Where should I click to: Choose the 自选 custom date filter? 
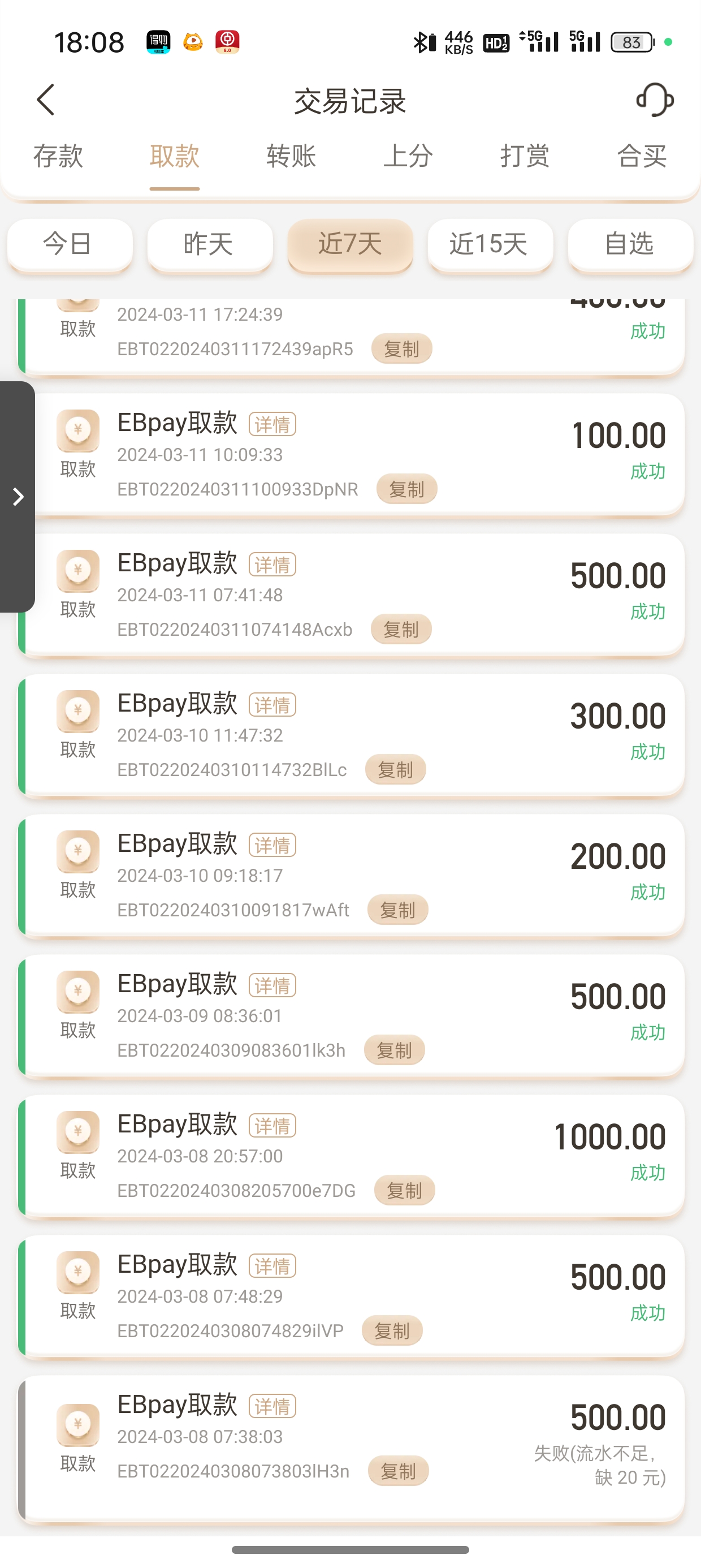tap(630, 244)
